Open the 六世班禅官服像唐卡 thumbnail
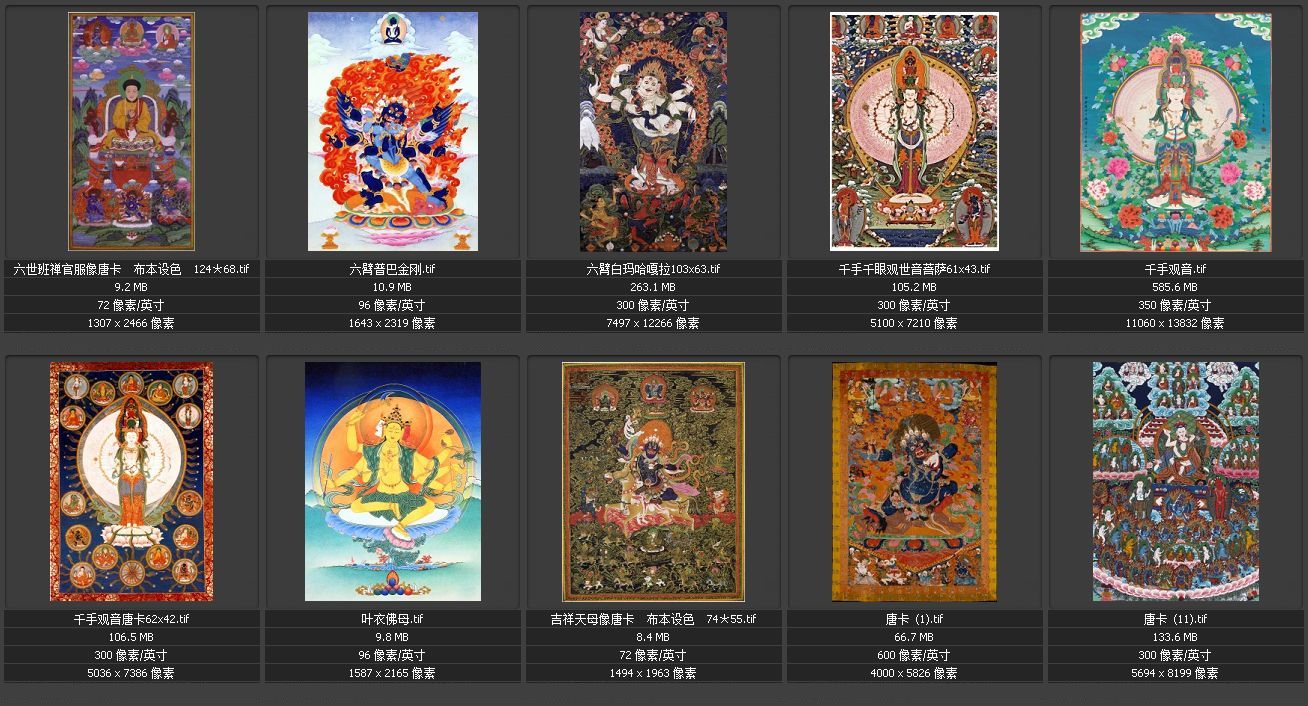The height and width of the screenshot is (706, 1308). pos(131,132)
